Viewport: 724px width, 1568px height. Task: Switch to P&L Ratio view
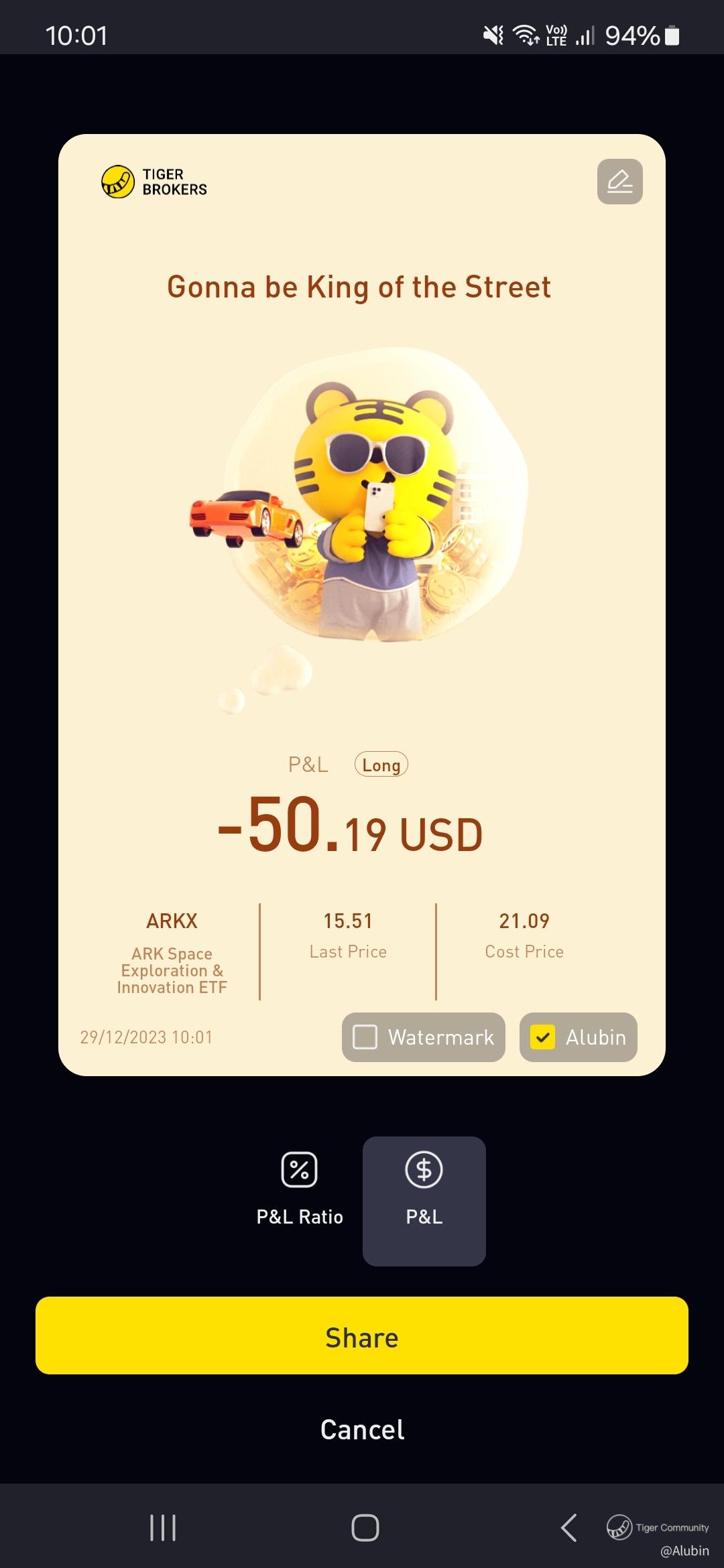coord(300,1189)
